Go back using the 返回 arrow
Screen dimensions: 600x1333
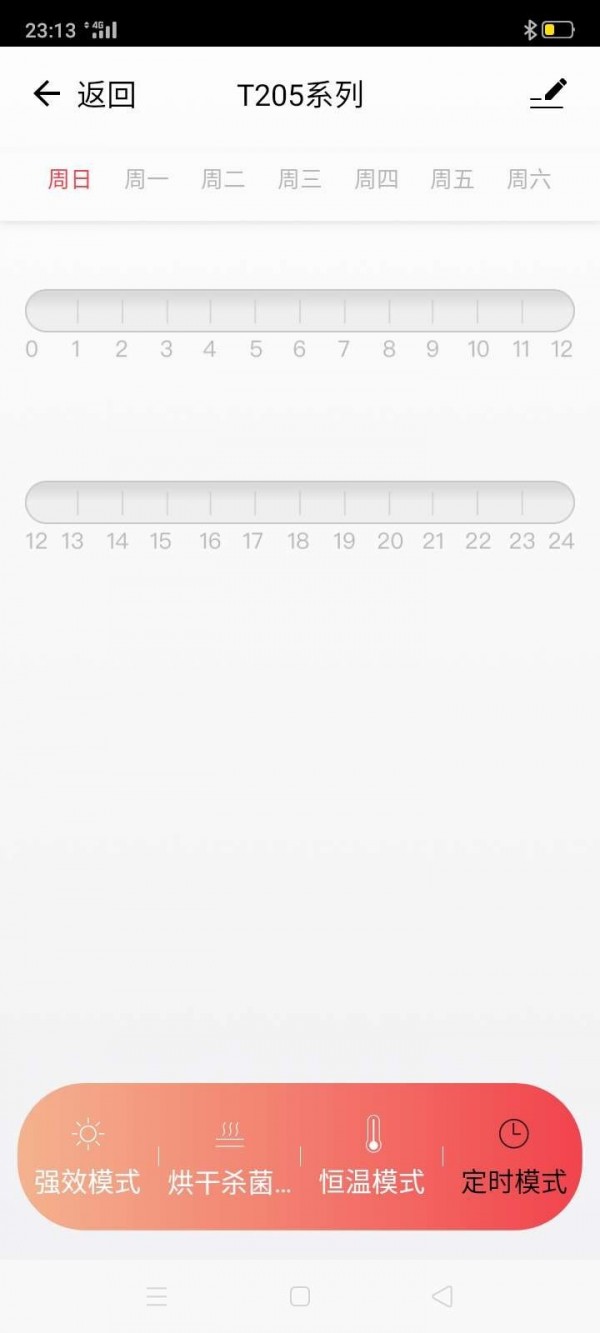47,95
